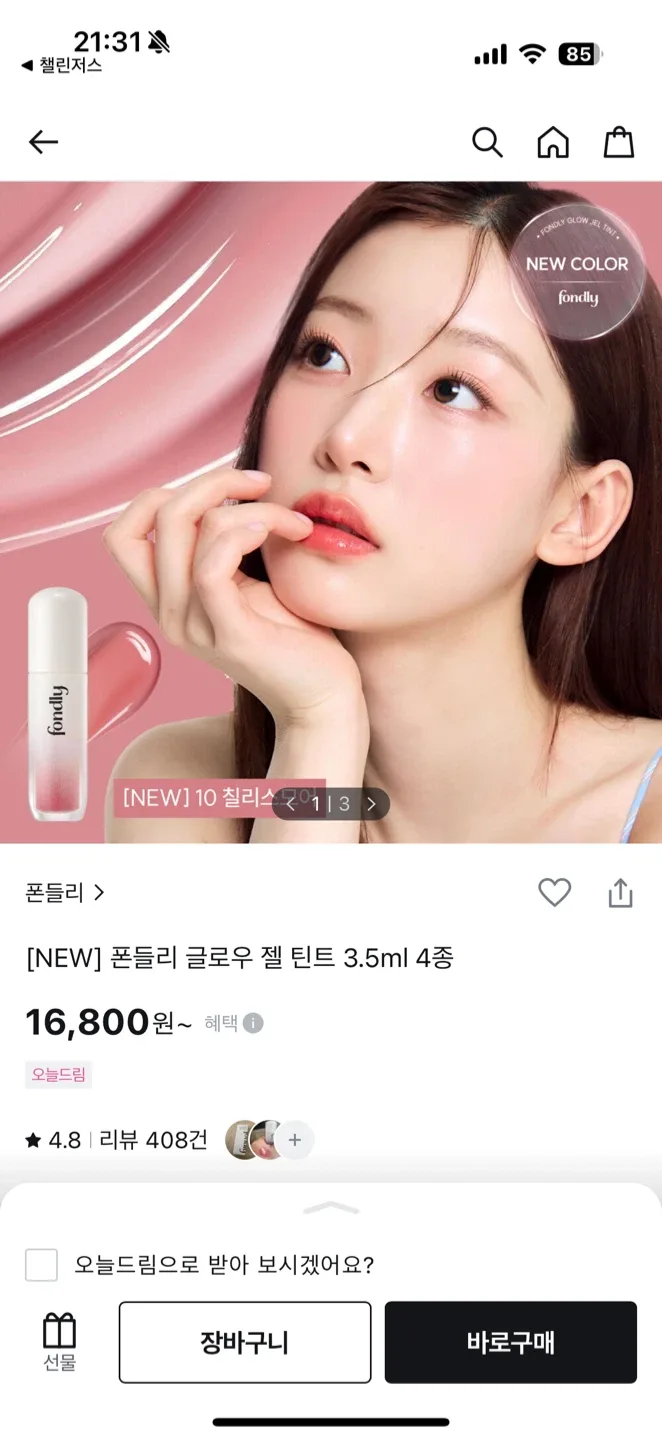Viewport: 662px width, 1440px height.
Task: Show previous product image with left chevron
Action: pos(291,803)
